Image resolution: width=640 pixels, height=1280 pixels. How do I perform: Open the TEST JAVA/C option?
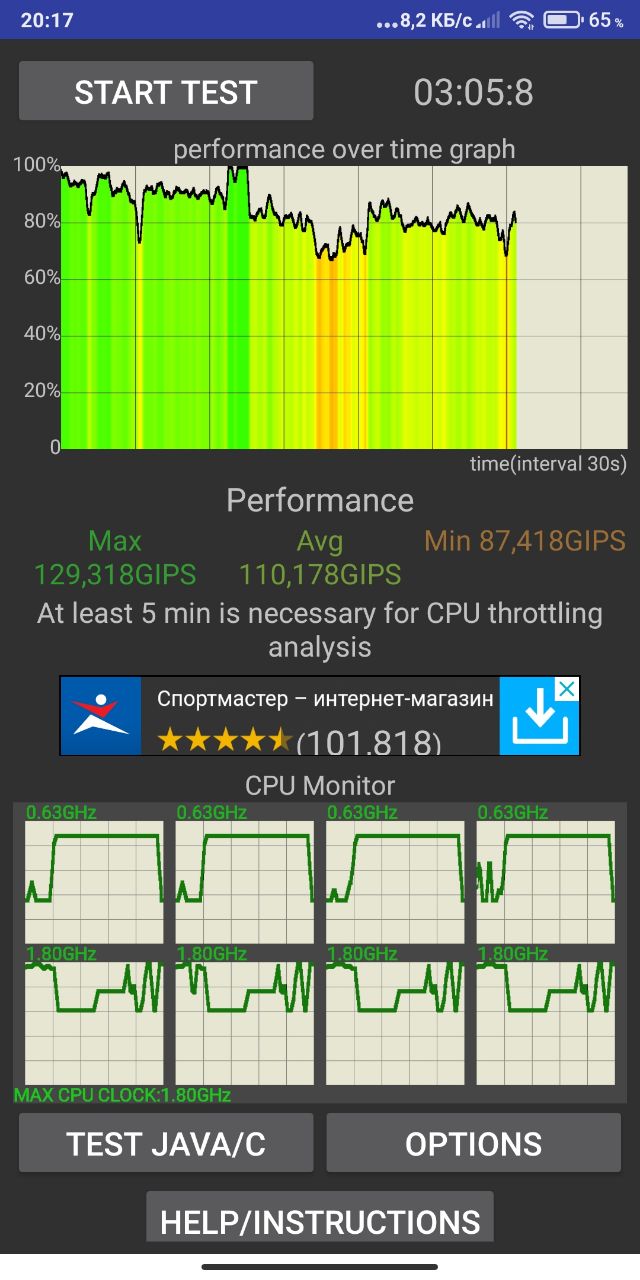[x=166, y=1144]
